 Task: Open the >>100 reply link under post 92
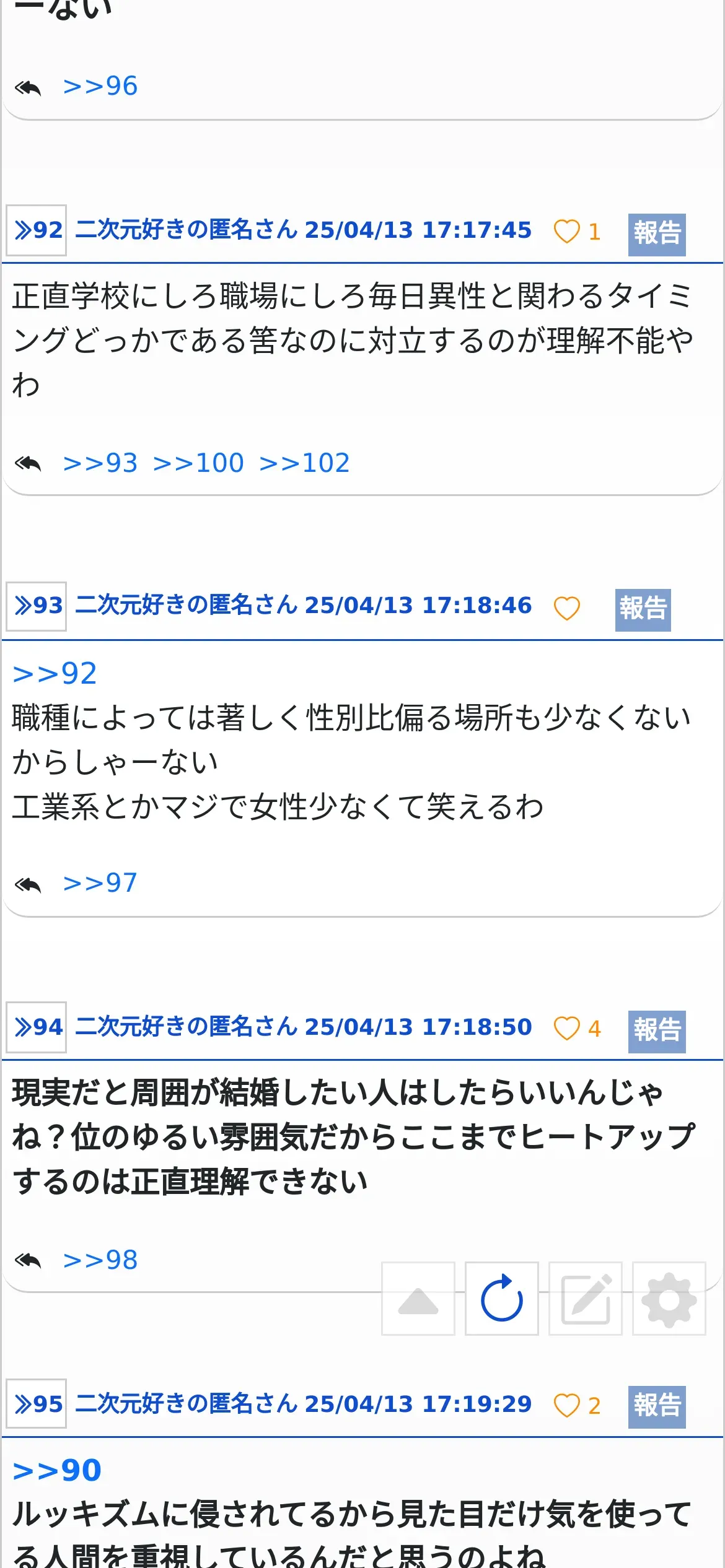click(x=198, y=463)
